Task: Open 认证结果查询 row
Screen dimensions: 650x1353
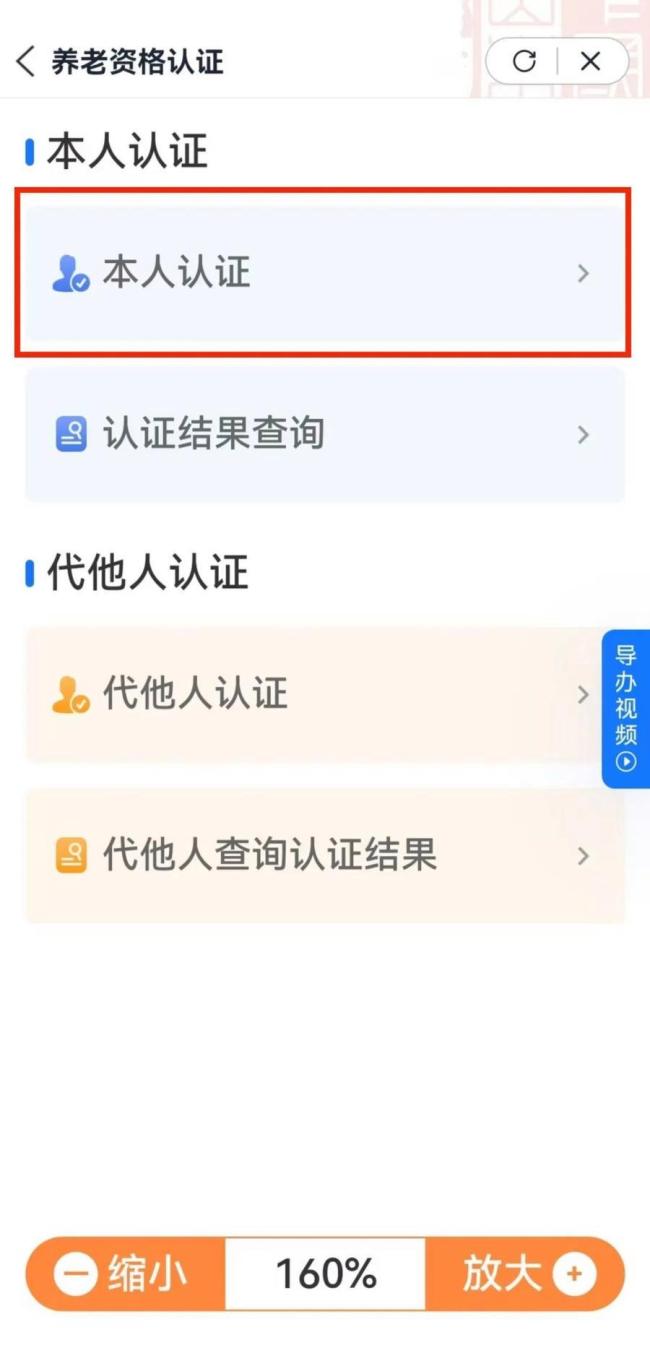Action: tap(324, 435)
